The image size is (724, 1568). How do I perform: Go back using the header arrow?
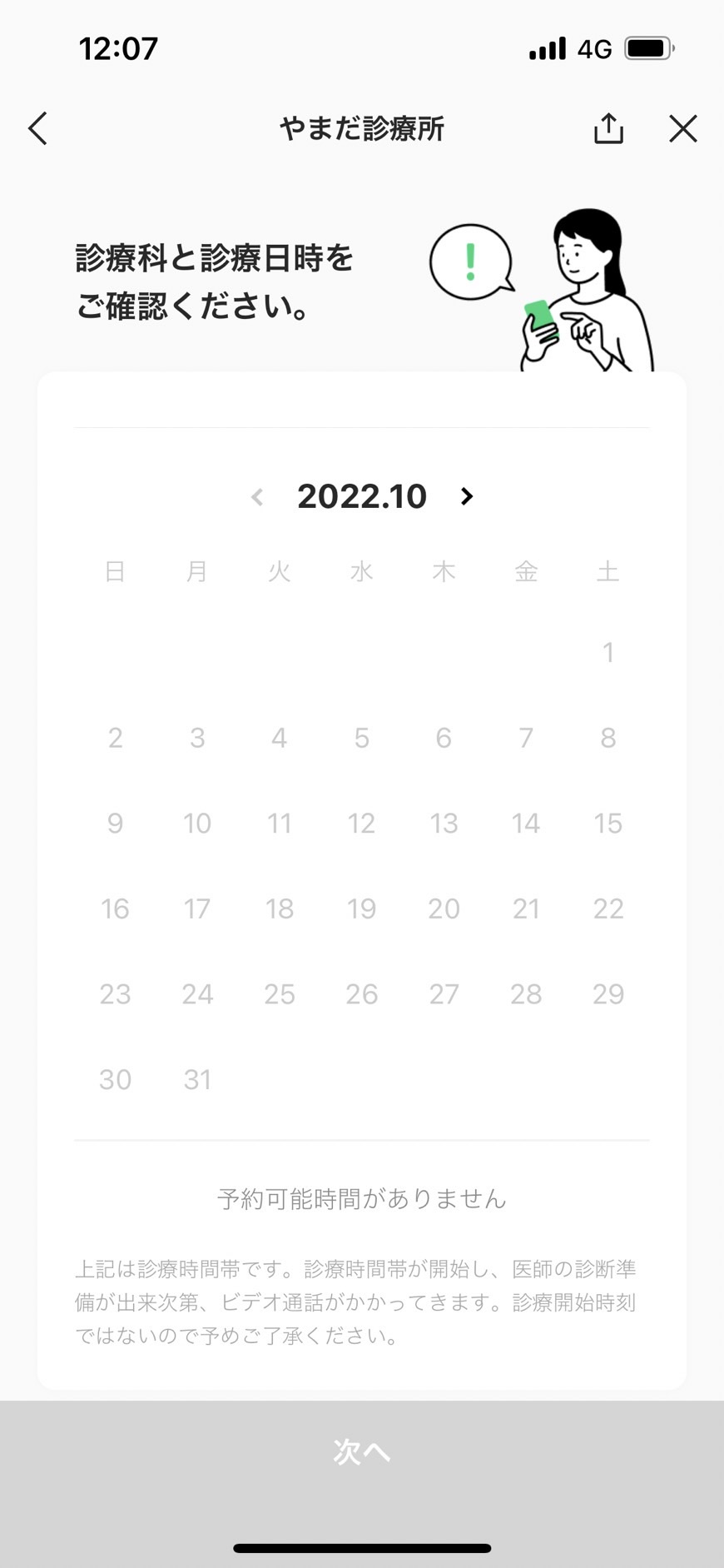pyautogui.click(x=38, y=129)
